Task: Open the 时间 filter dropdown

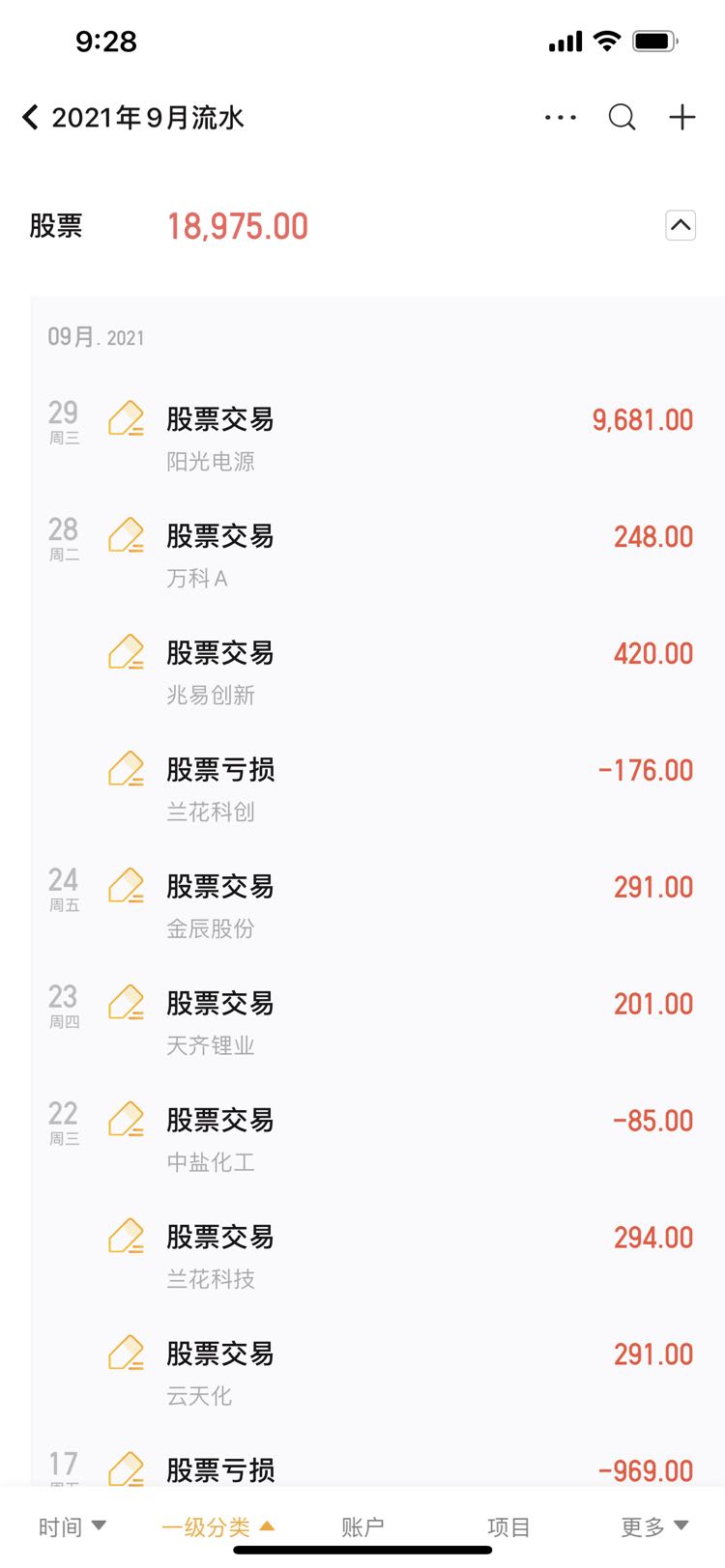Action: coord(72,1527)
